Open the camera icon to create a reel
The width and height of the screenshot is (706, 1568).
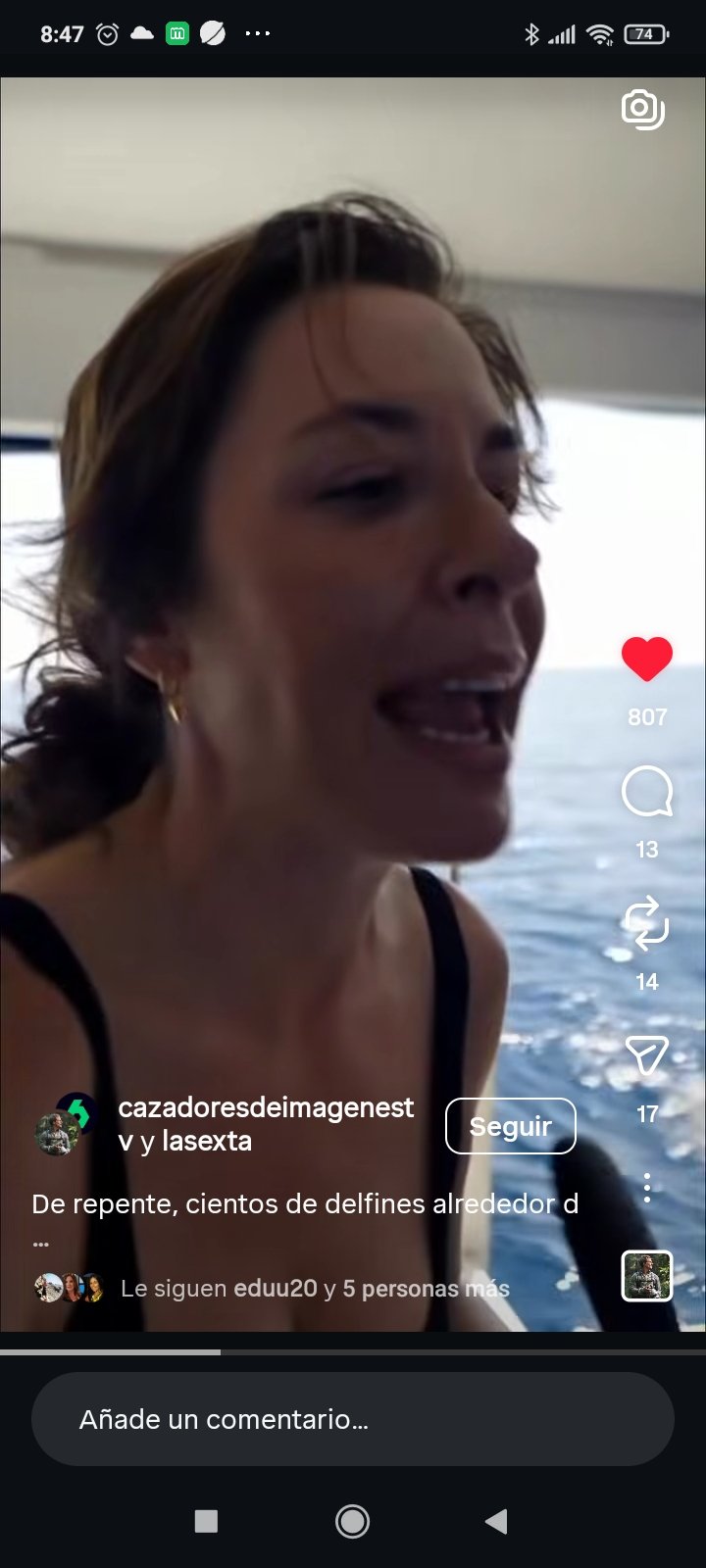[x=643, y=109]
